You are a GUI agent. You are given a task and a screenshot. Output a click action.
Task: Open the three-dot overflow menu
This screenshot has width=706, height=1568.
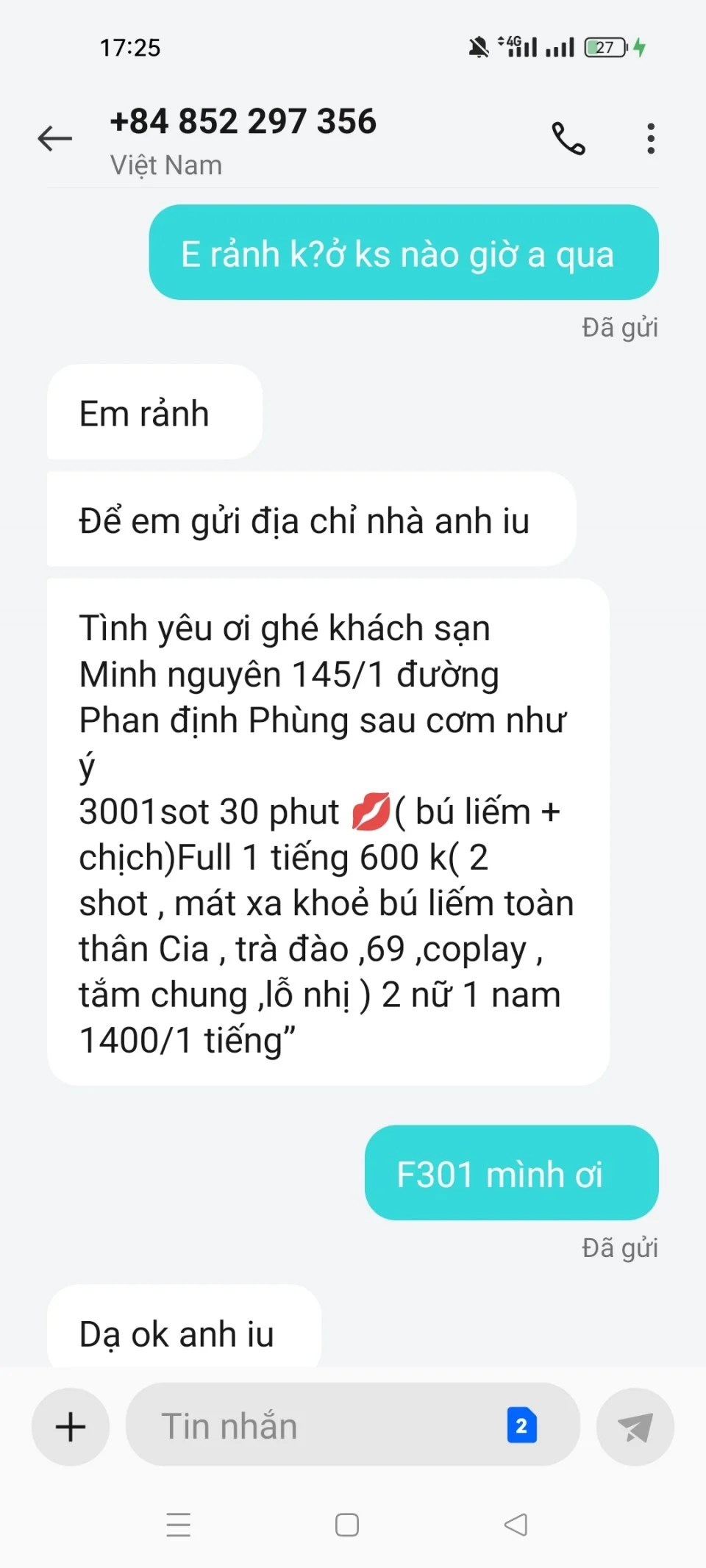coord(650,138)
